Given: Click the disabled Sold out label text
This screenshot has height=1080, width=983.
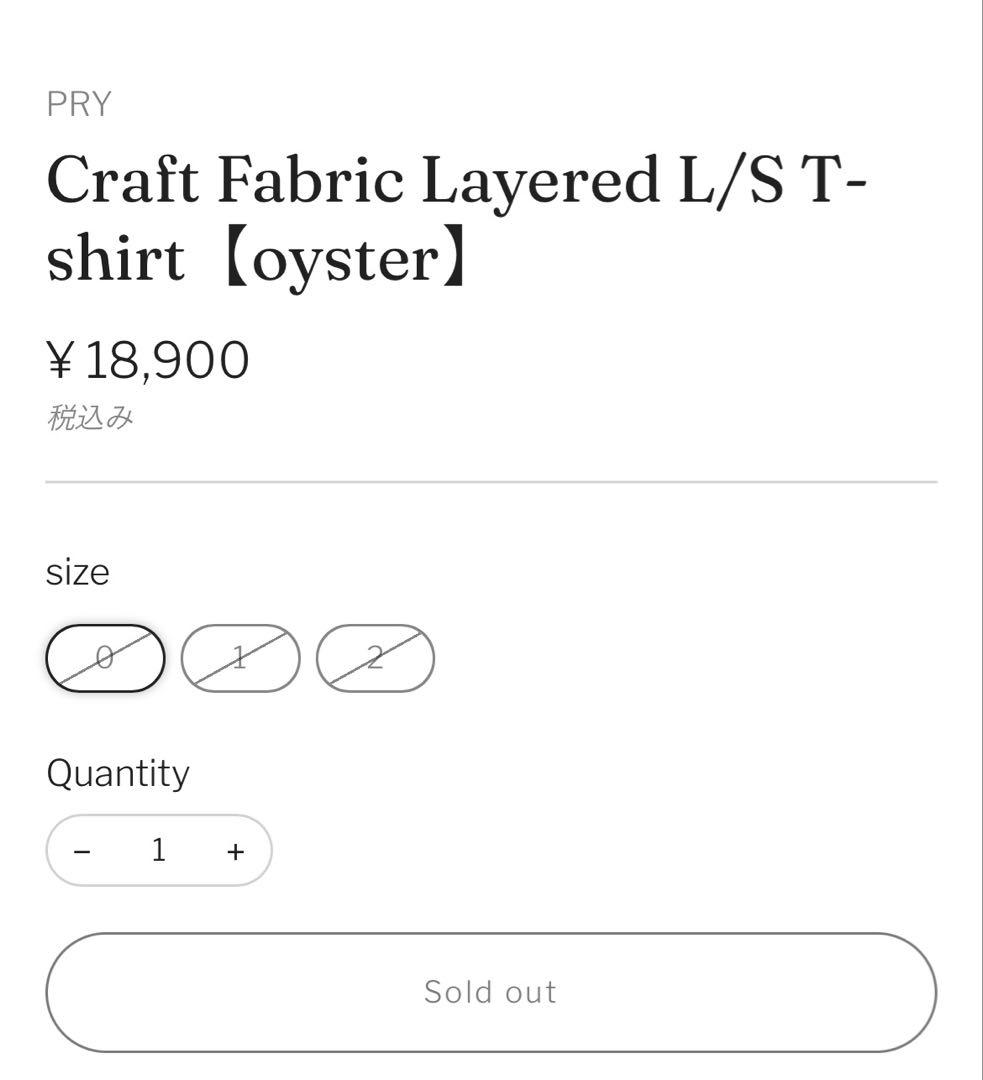Looking at the screenshot, I should (x=491, y=991).
